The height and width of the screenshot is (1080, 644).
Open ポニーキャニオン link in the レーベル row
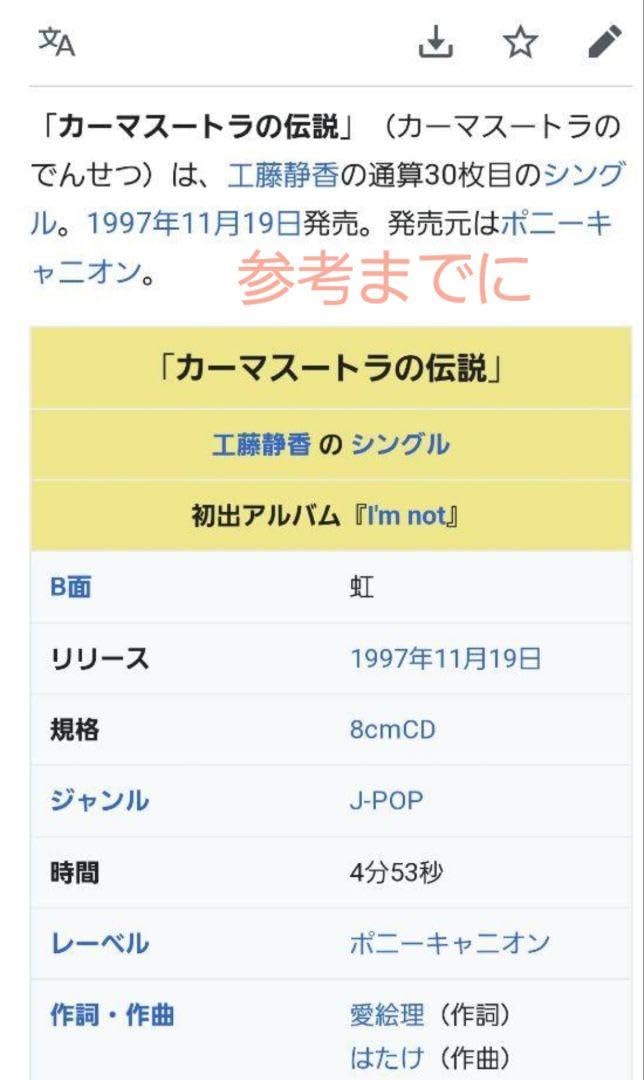(x=449, y=943)
